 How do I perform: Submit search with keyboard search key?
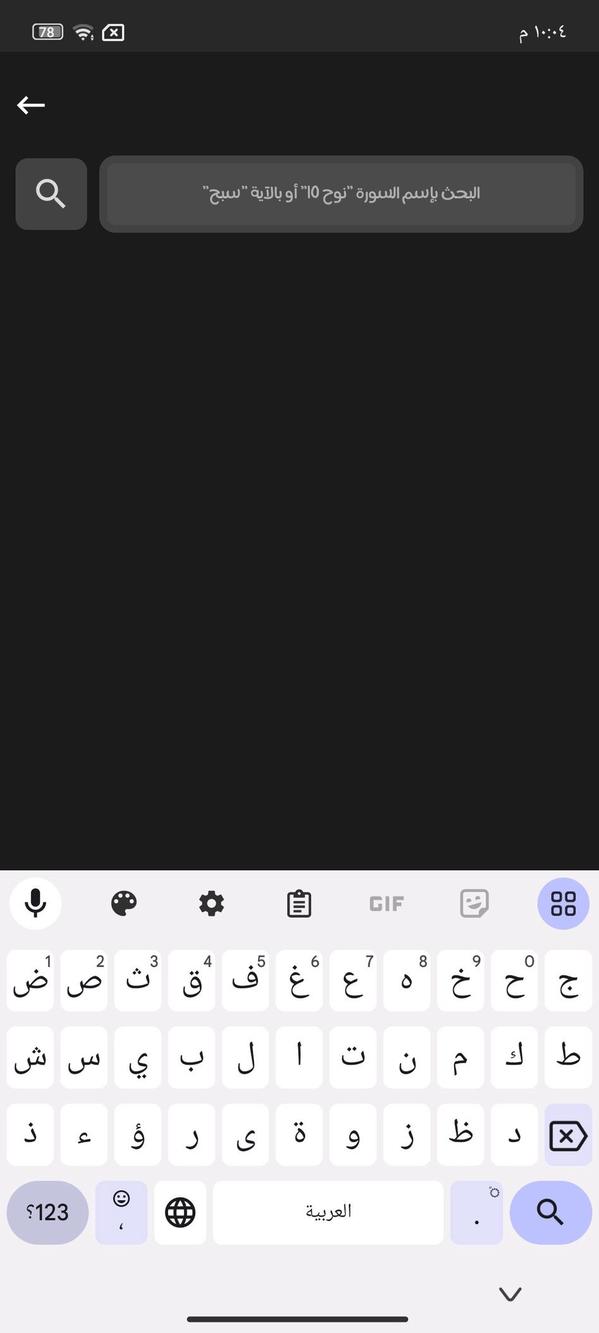[551, 1212]
